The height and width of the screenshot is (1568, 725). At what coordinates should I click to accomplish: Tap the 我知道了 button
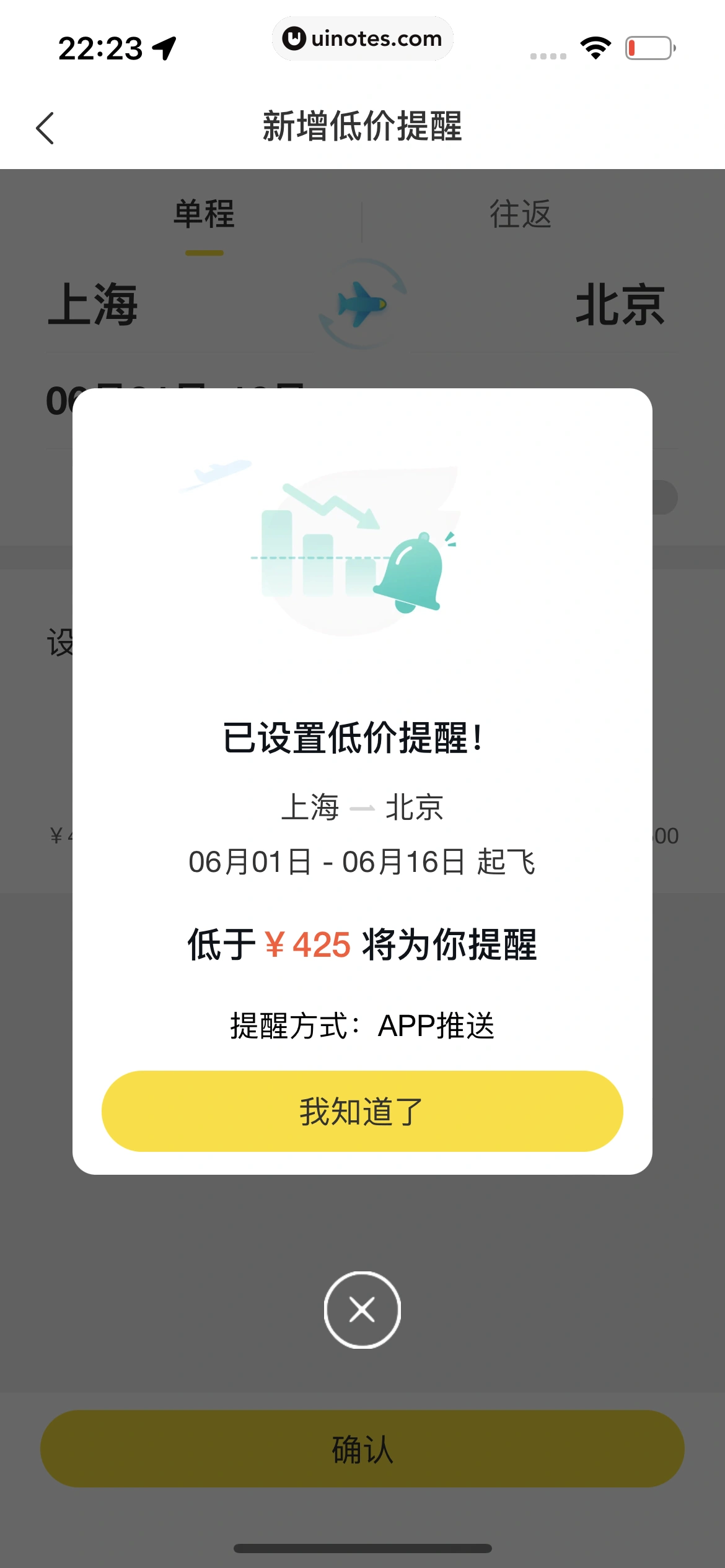pos(362,1111)
